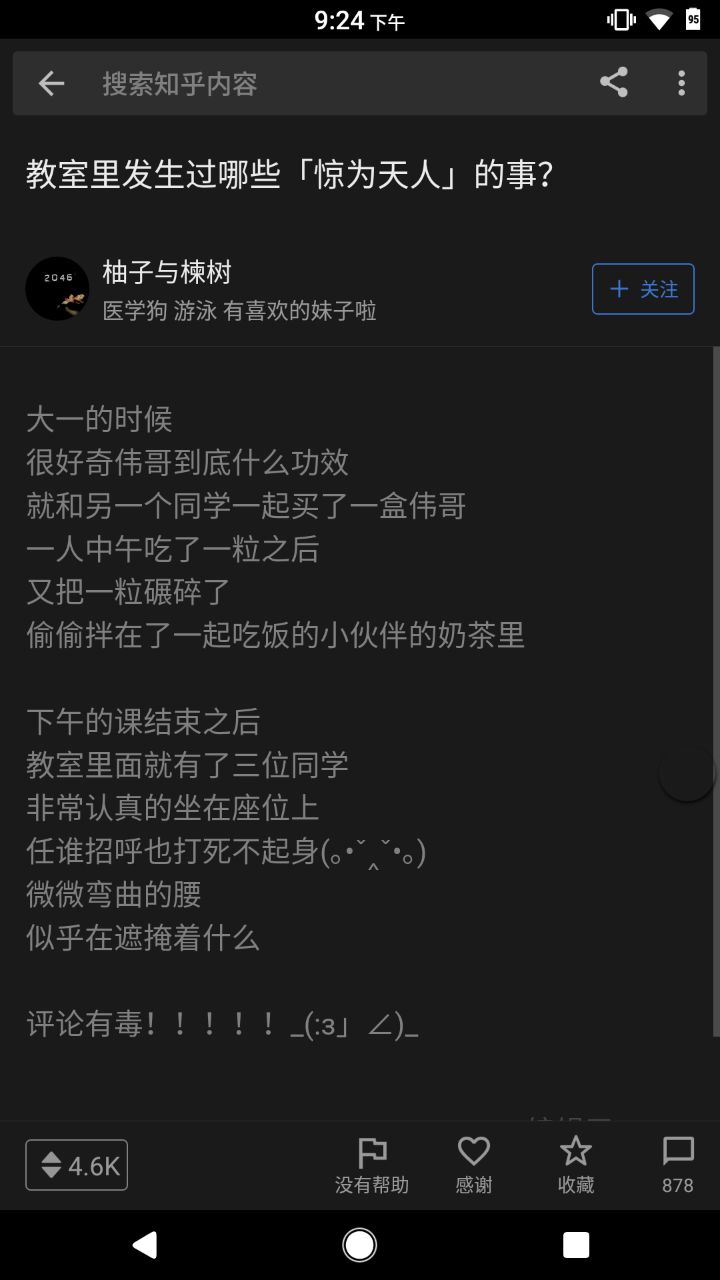The image size is (720, 1280).
Task: Open recent apps with the square button
Action: click(x=575, y=1244)
